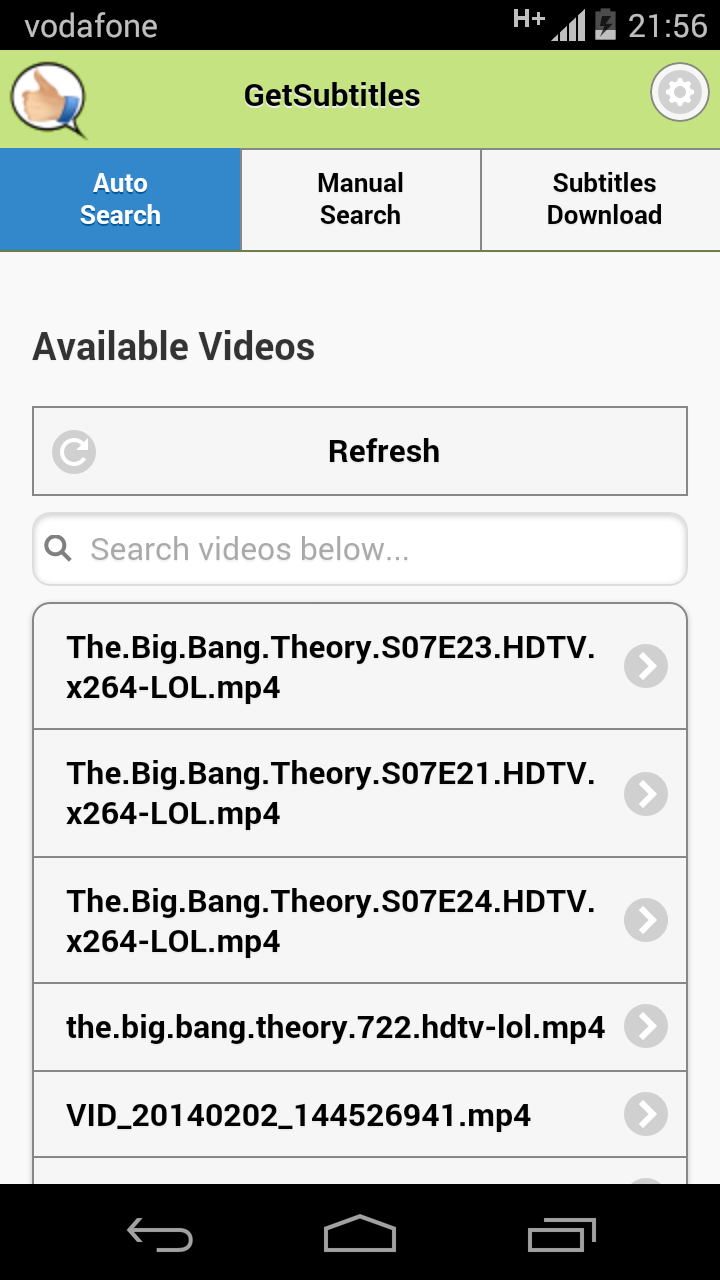Expand details for the S07E24 episode
This screenshot has height=1280, width=720.
pyautogui.click(x=646, y=919)
